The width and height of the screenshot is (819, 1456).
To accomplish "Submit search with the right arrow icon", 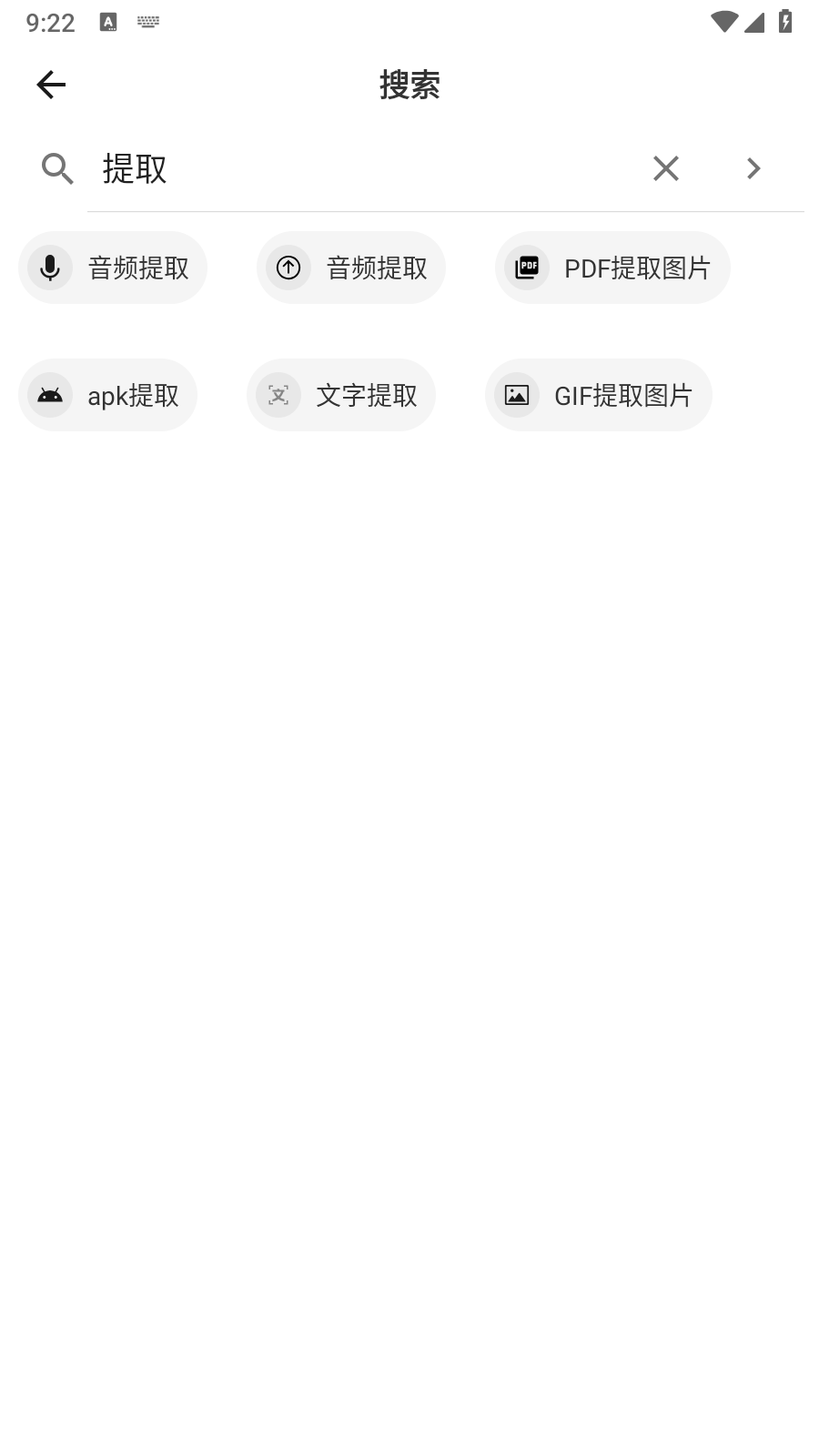I will (753, 168).
